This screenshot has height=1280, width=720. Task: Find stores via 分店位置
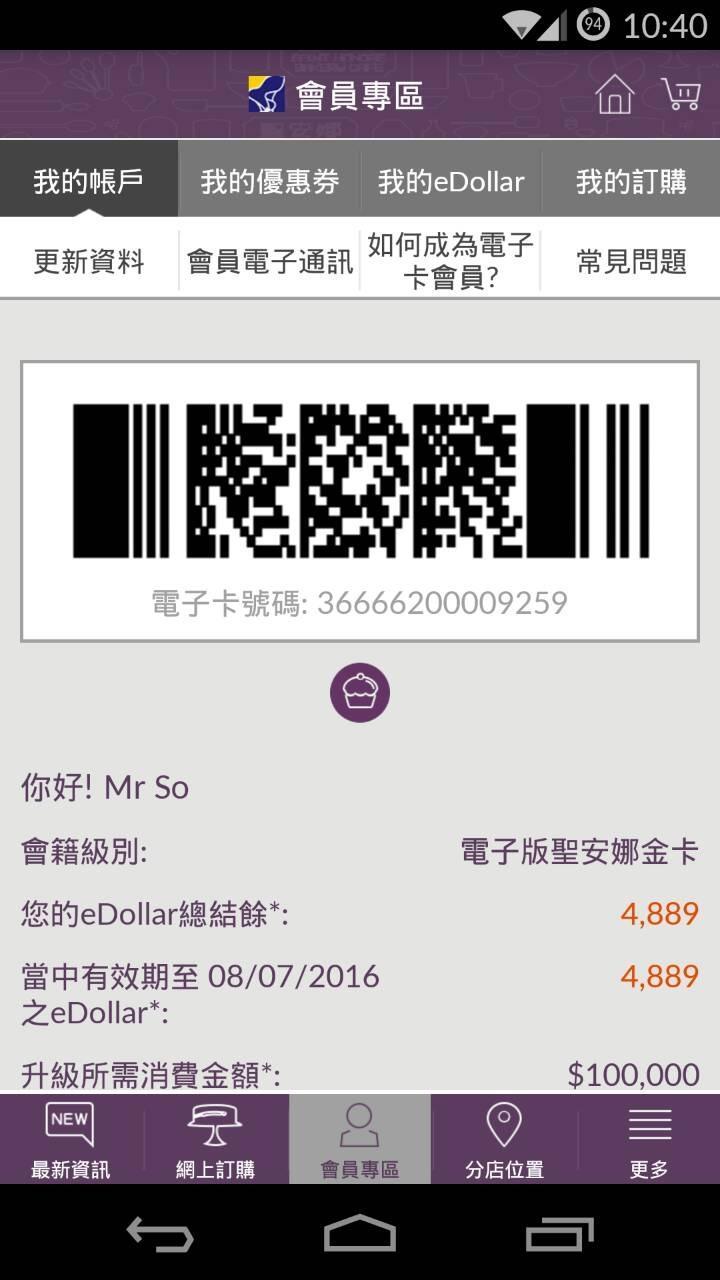(504, 1140)
